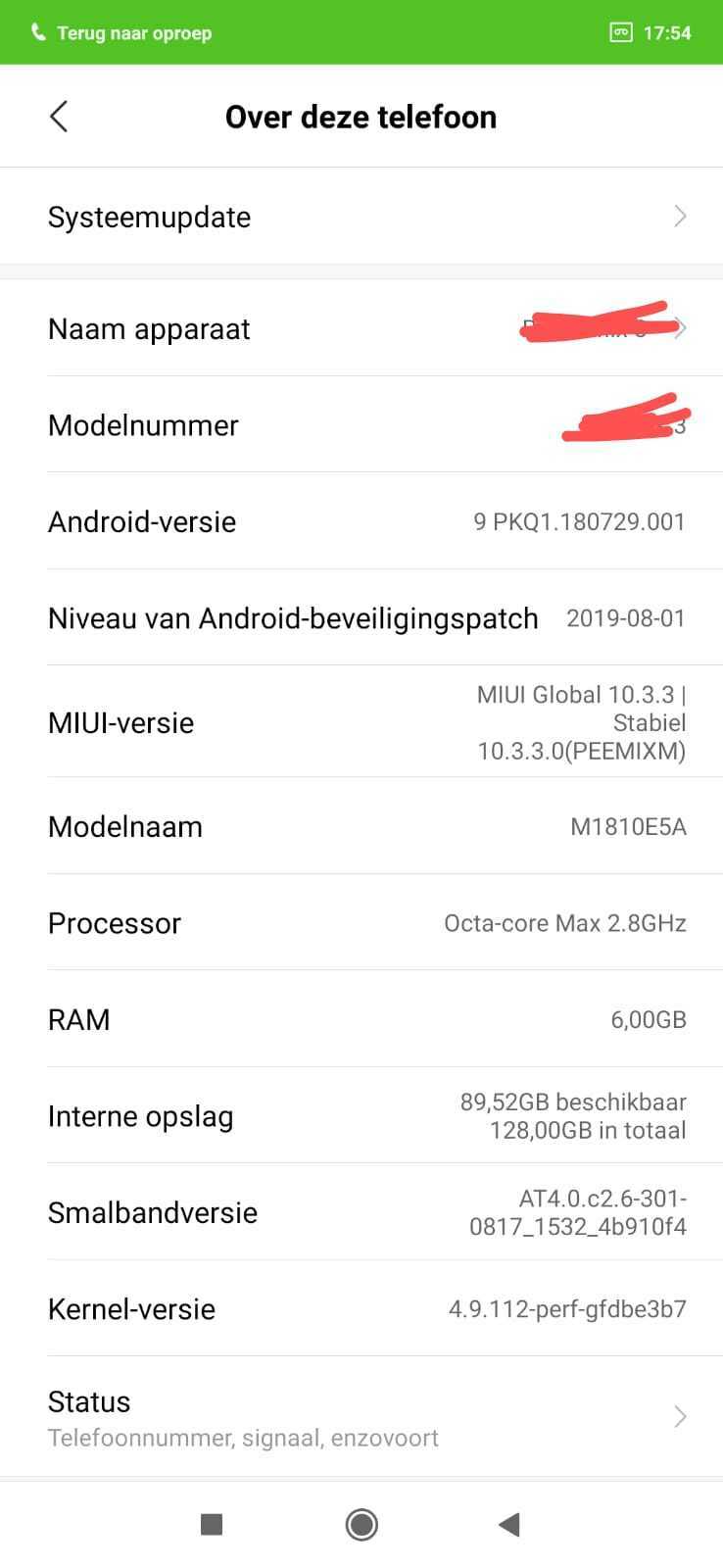The image size is (723, 1568).
Task: Open Systeemupdate
Action: (x=361, y=217)
